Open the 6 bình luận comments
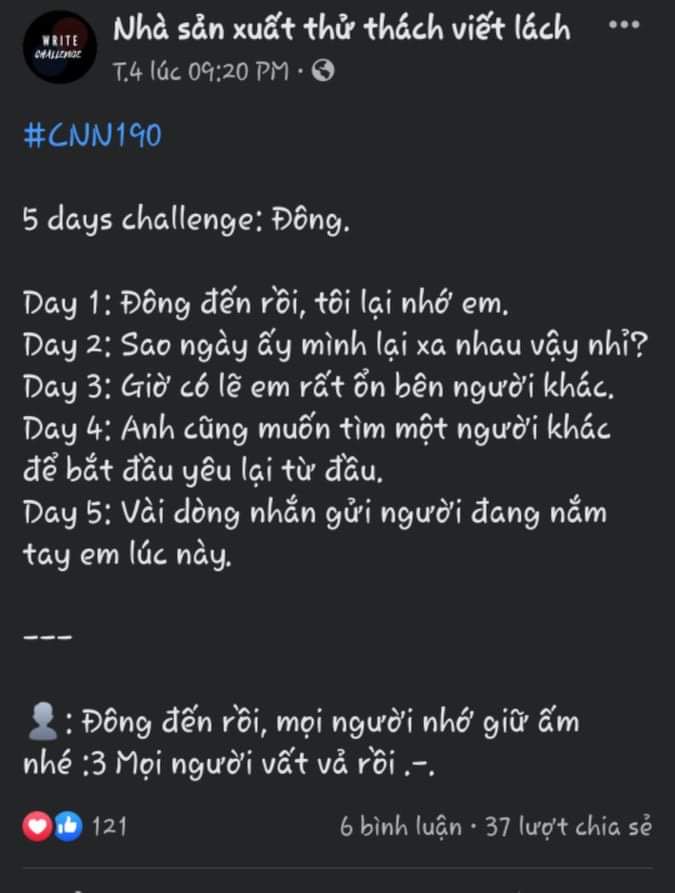This screenshot has height=893, width=675. coord(400,827)
